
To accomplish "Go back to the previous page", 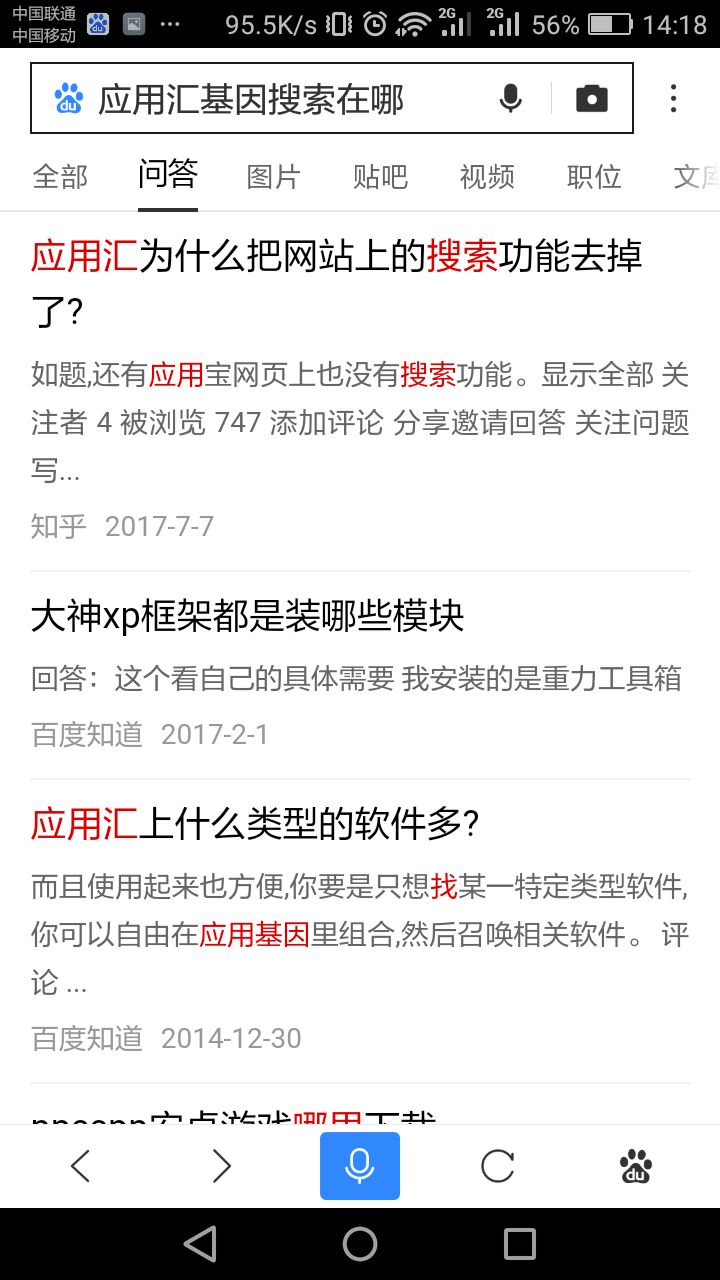I will coord(81,1166).
